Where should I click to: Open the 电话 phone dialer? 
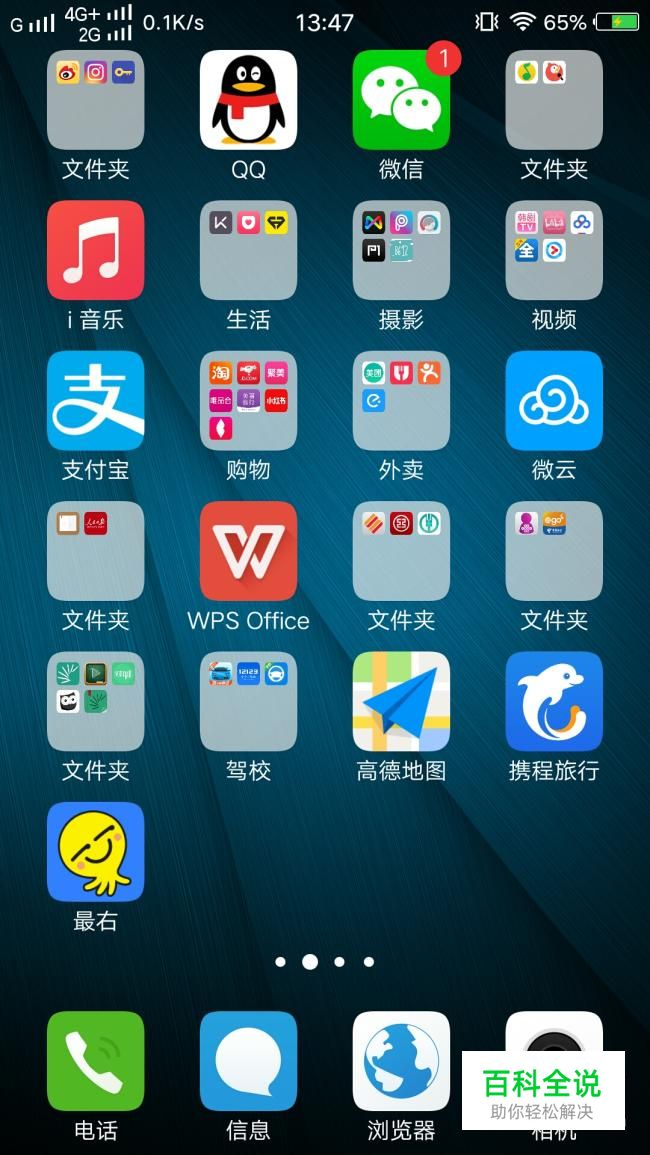[96, 1061]
